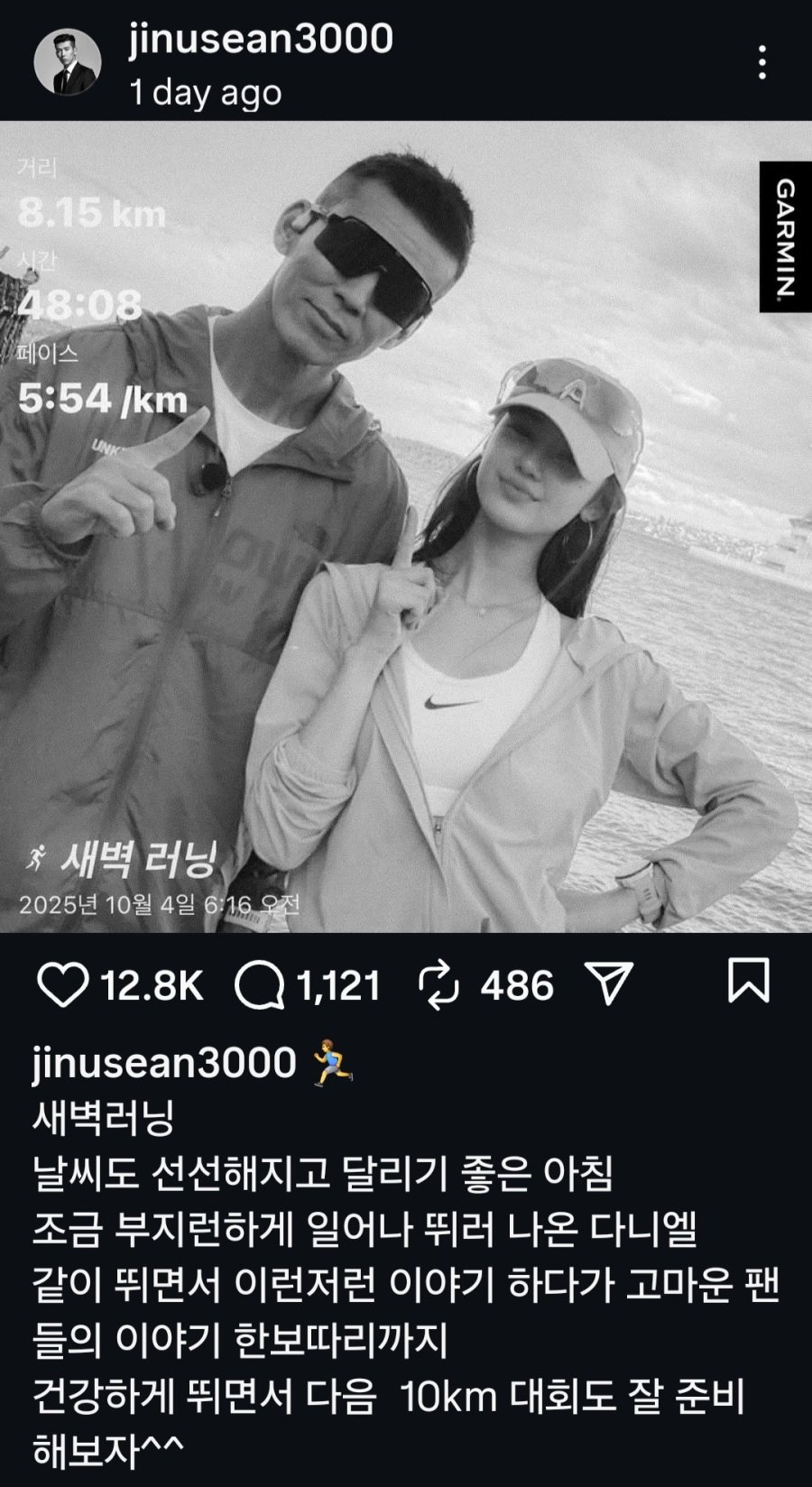Visit jinusean3000 from the header username

[x=261, y=40]
